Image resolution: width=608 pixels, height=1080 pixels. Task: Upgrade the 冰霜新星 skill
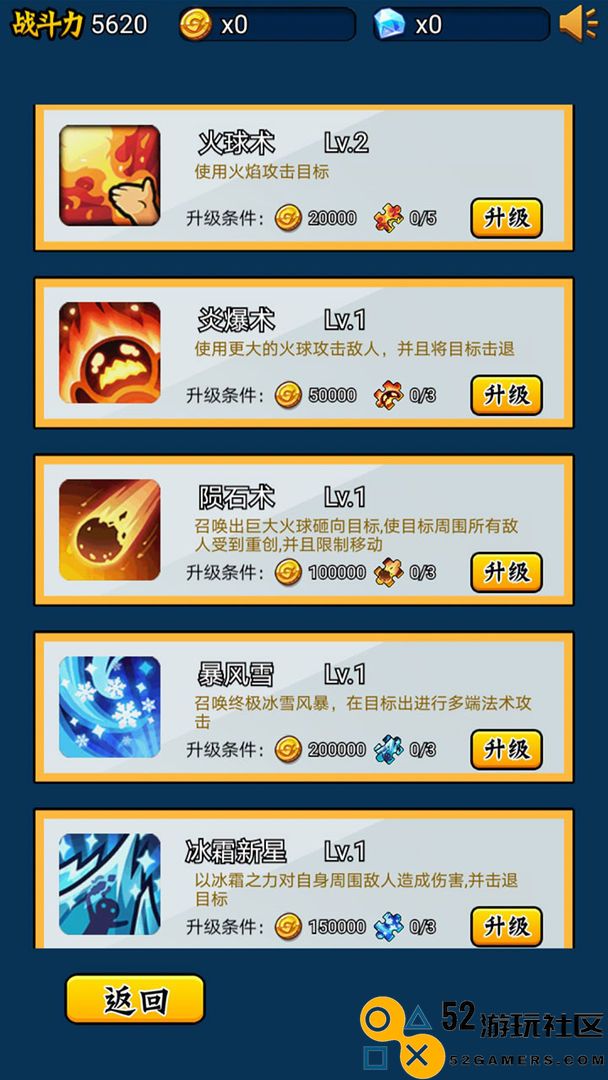506,926
